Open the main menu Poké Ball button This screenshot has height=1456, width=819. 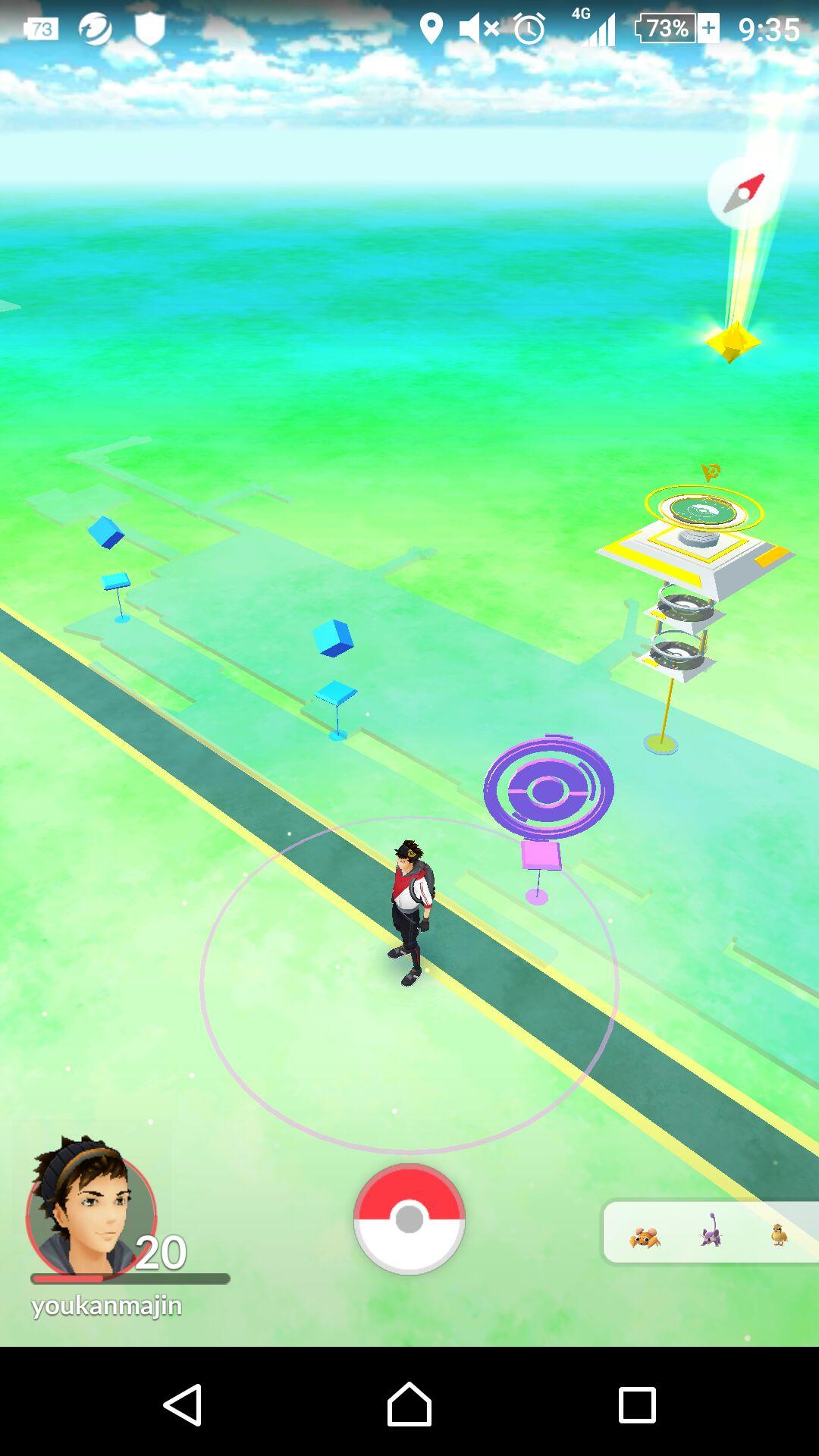click(409, 1219)
